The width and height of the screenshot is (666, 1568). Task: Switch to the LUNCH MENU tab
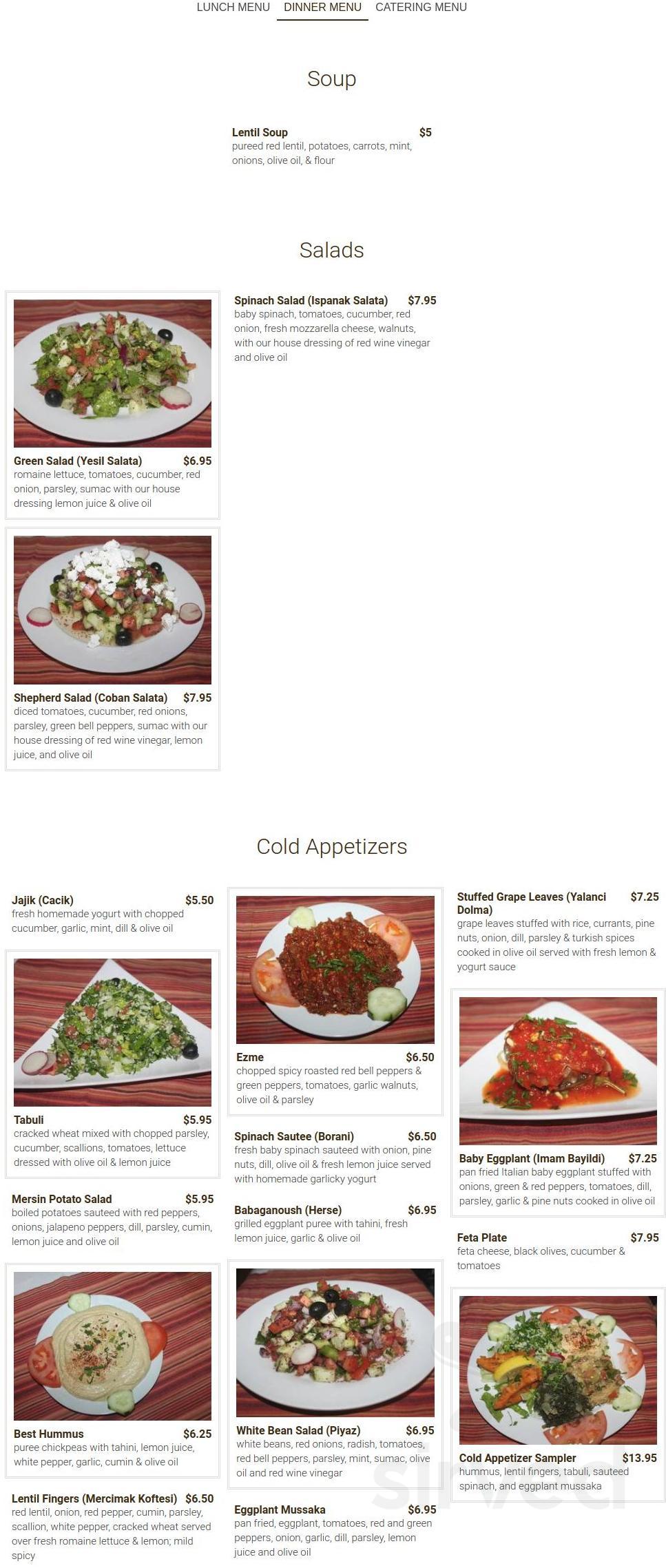coord(233,8)
